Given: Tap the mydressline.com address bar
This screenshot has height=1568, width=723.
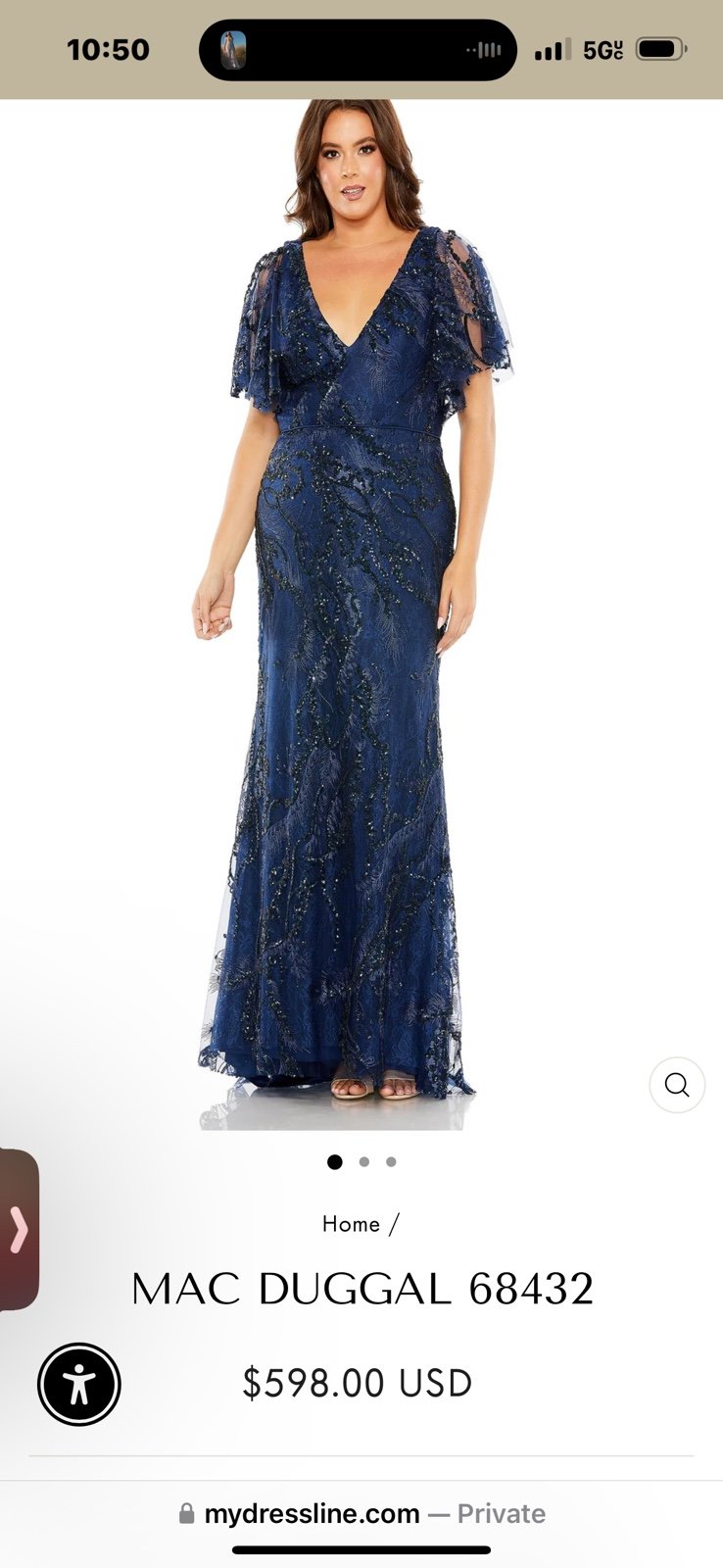Looking at the screenshot, I should [361, 1514].
